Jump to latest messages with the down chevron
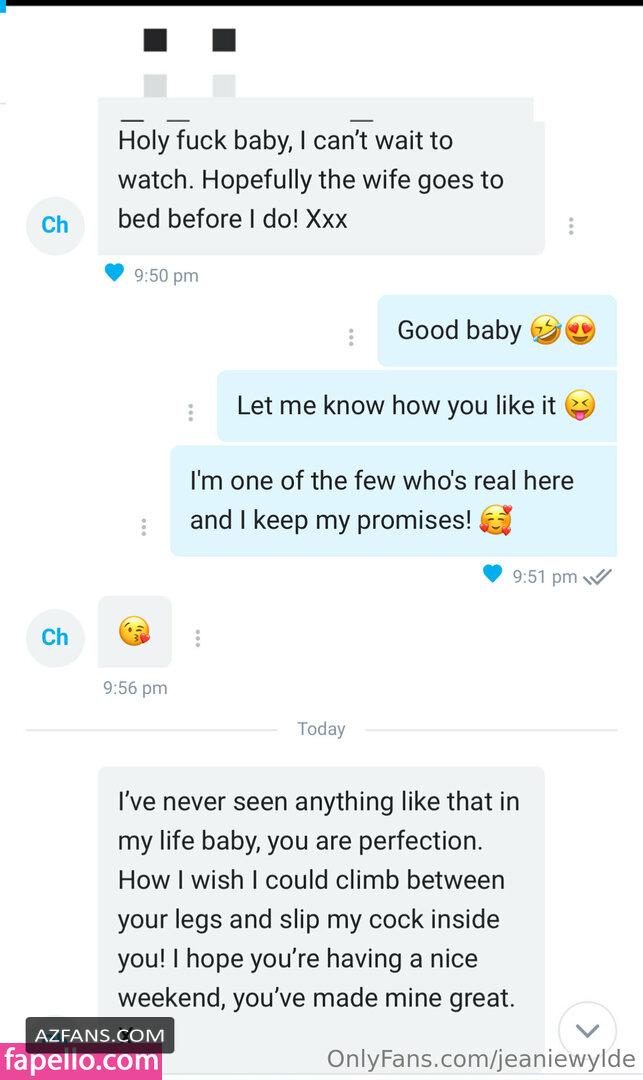Viewport: 643px width, 1080px height. point(587,1030)
